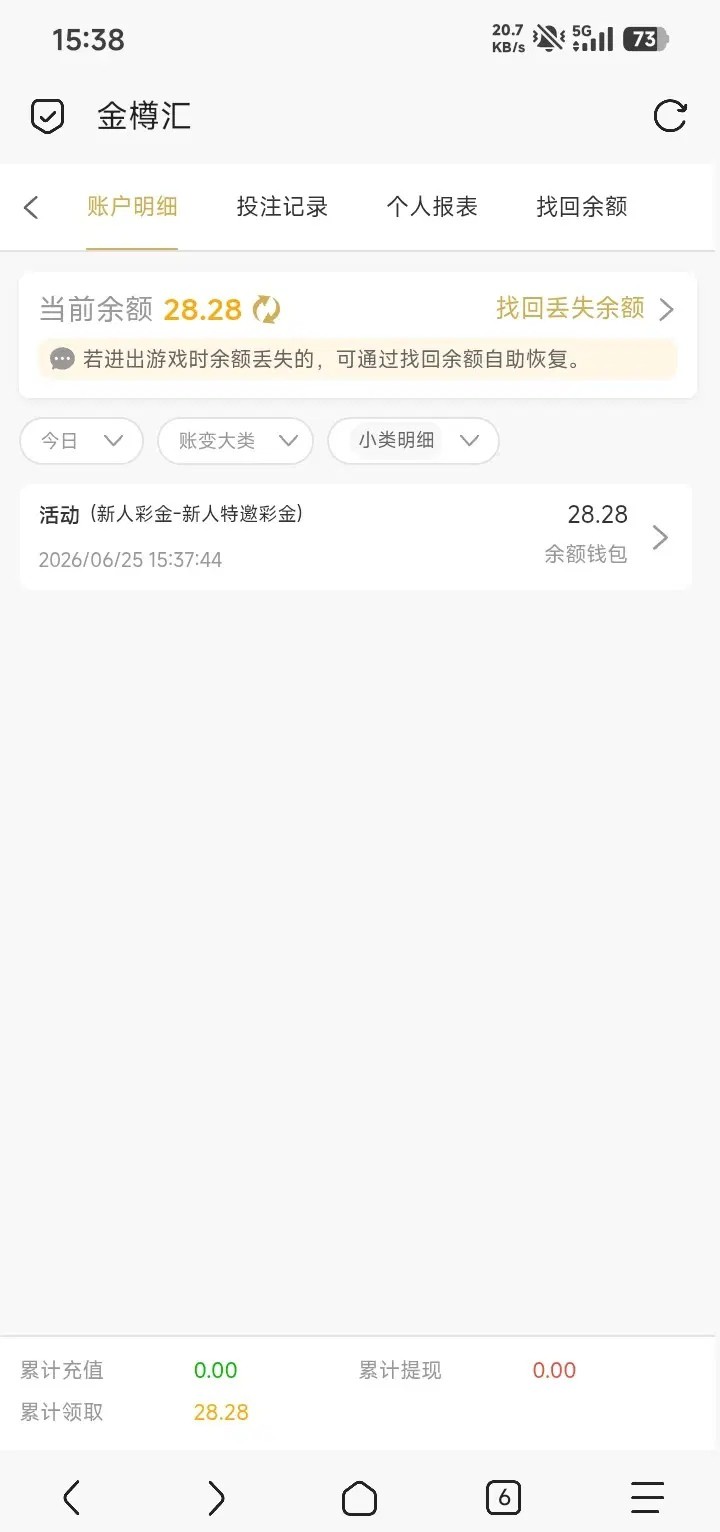Go to the browser home page
The height and width of the screenshot is (1532, 720).
coord(359,1498)
